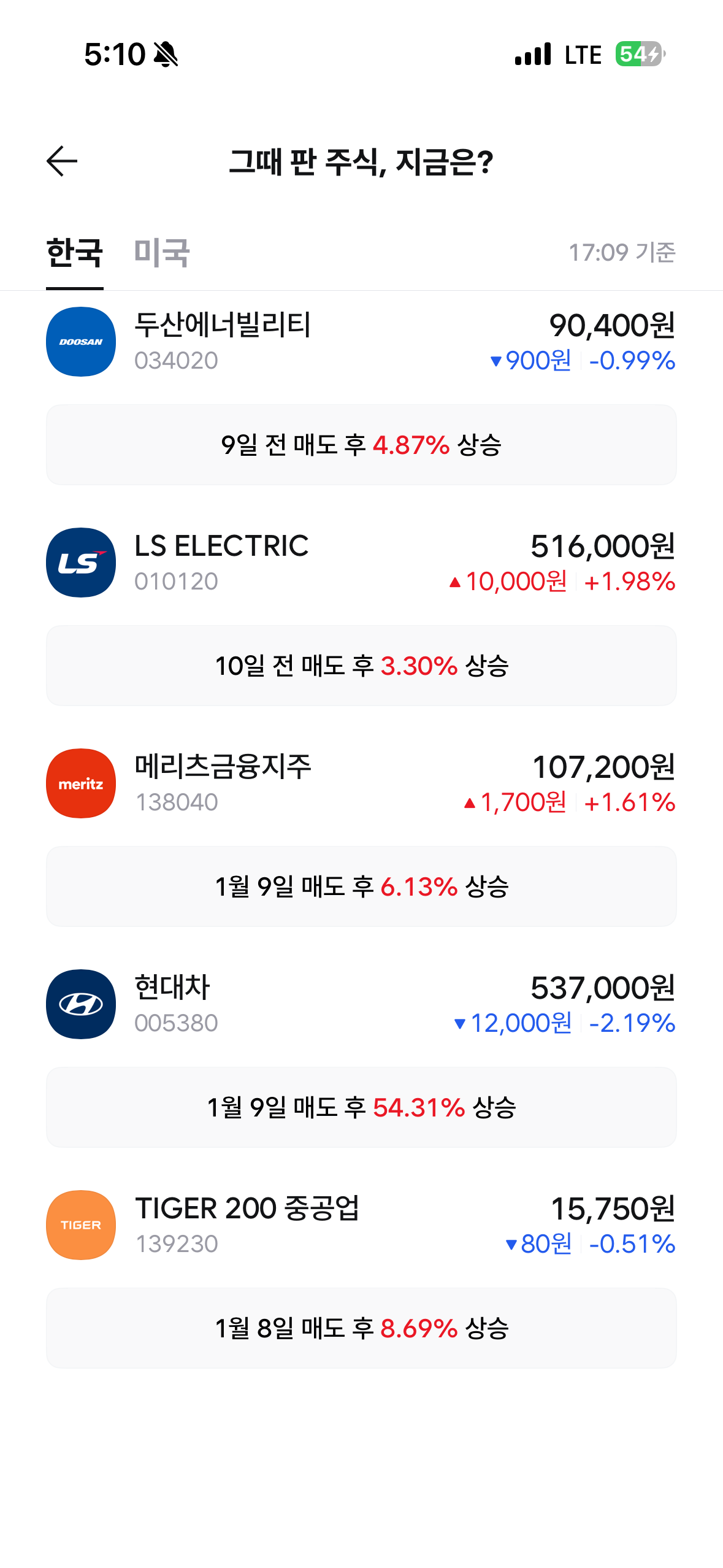View TIGER 200 중공업 details
Image resolution: width=723 pixels, height=1568 pixels.
point(361,1225)
